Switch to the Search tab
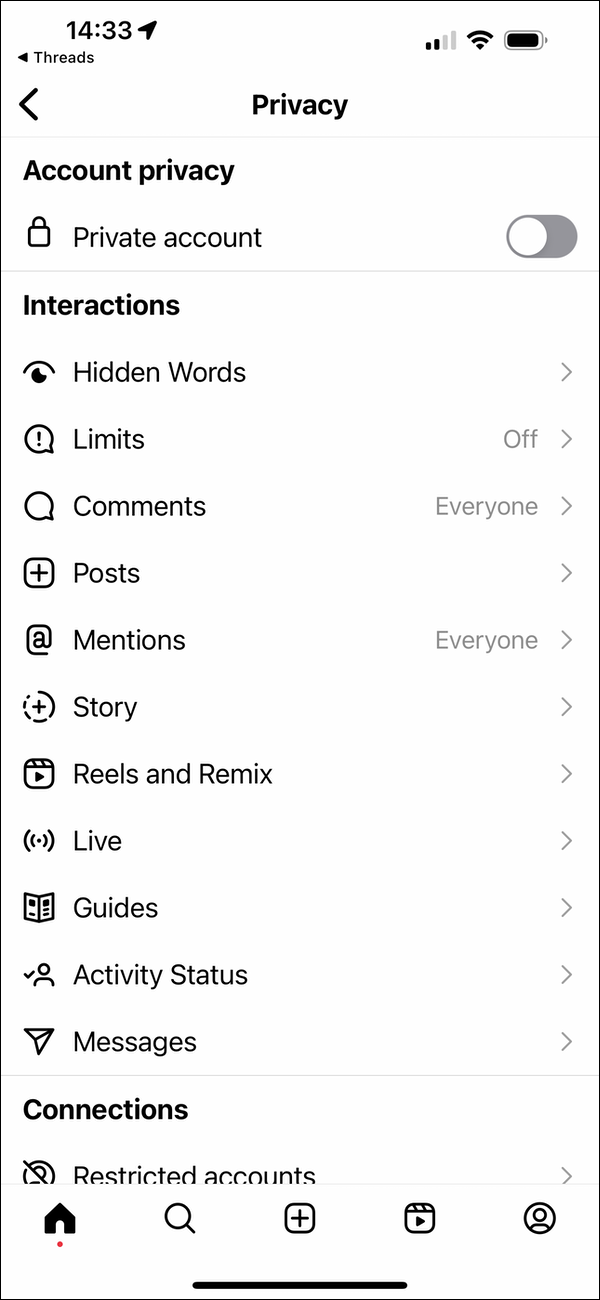The image size is (600, 1300). pyautogui.click(x=180, y=1218)
